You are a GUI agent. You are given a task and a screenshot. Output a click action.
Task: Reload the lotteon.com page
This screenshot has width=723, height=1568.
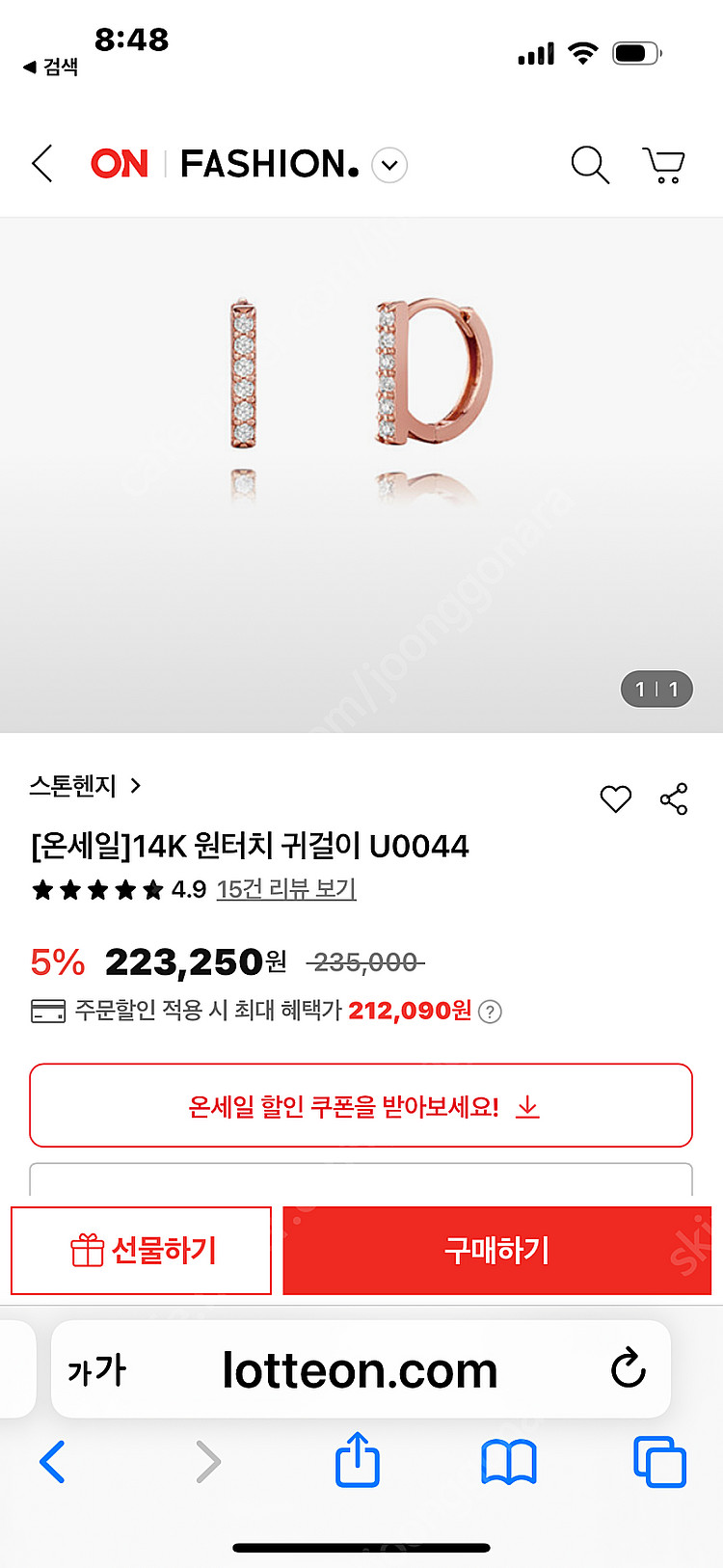click(628, 1368)
